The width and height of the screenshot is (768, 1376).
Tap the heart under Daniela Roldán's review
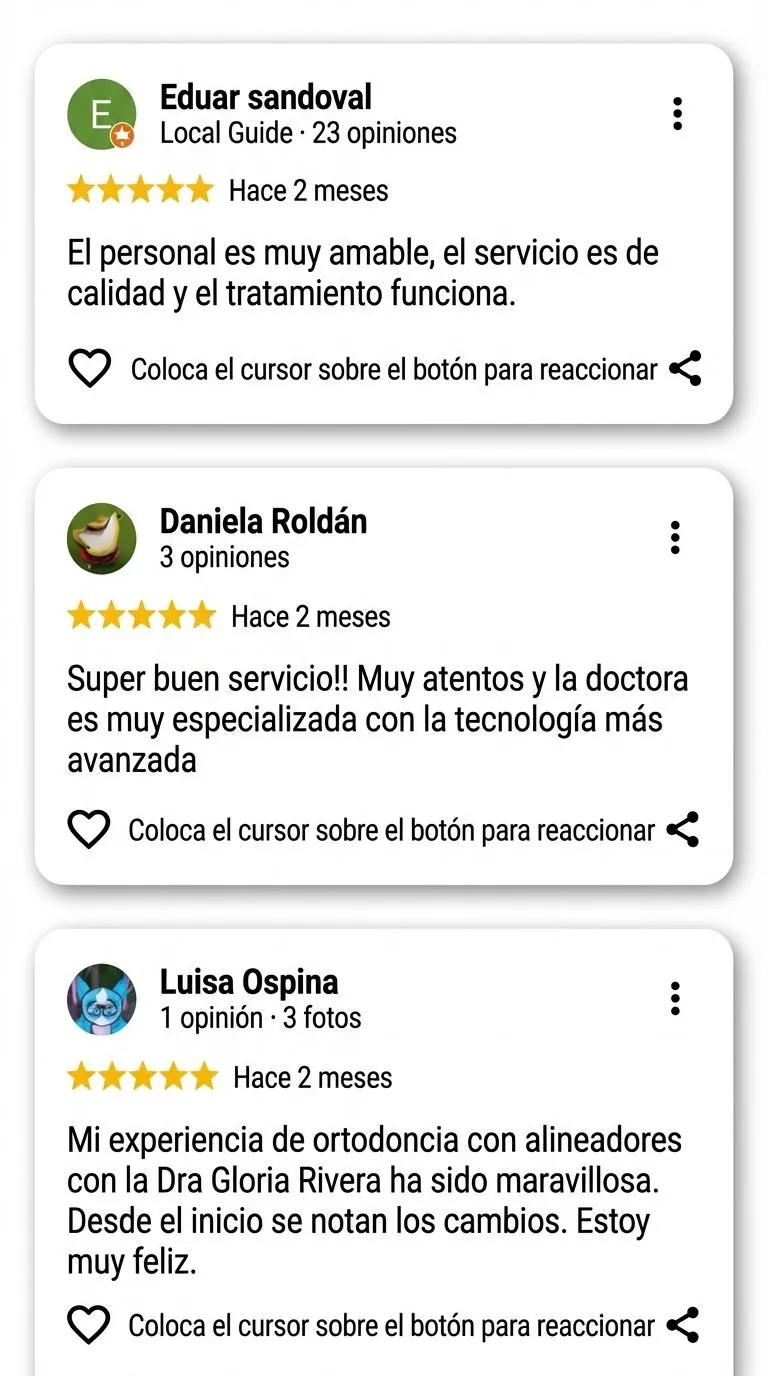(x=88, y=830)
